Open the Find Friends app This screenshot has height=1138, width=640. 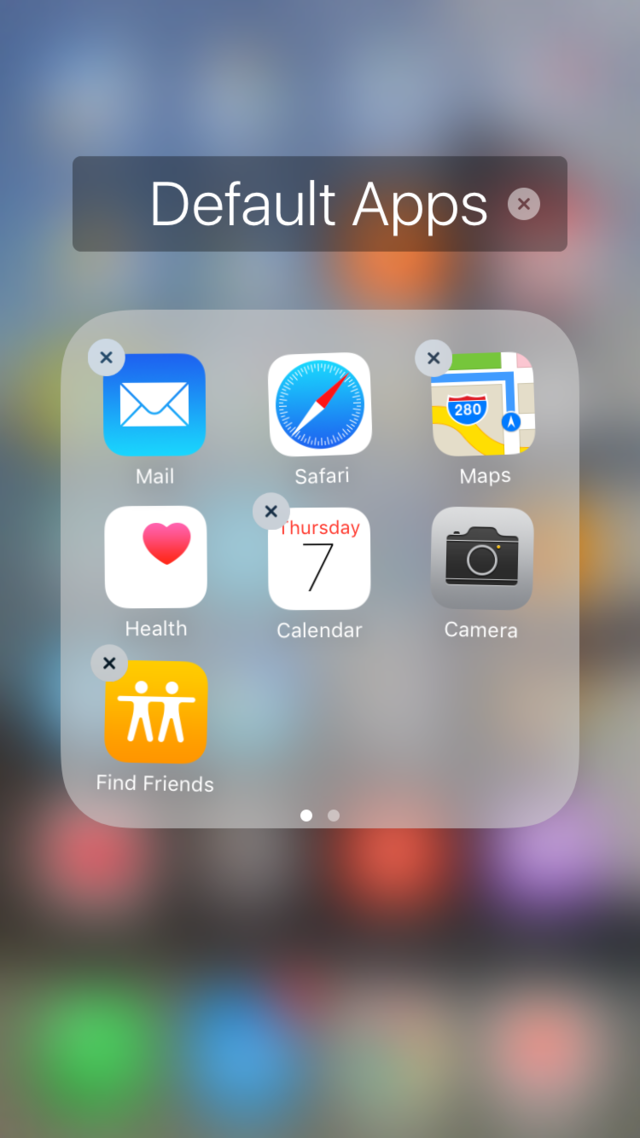click(x=156, y=712)
